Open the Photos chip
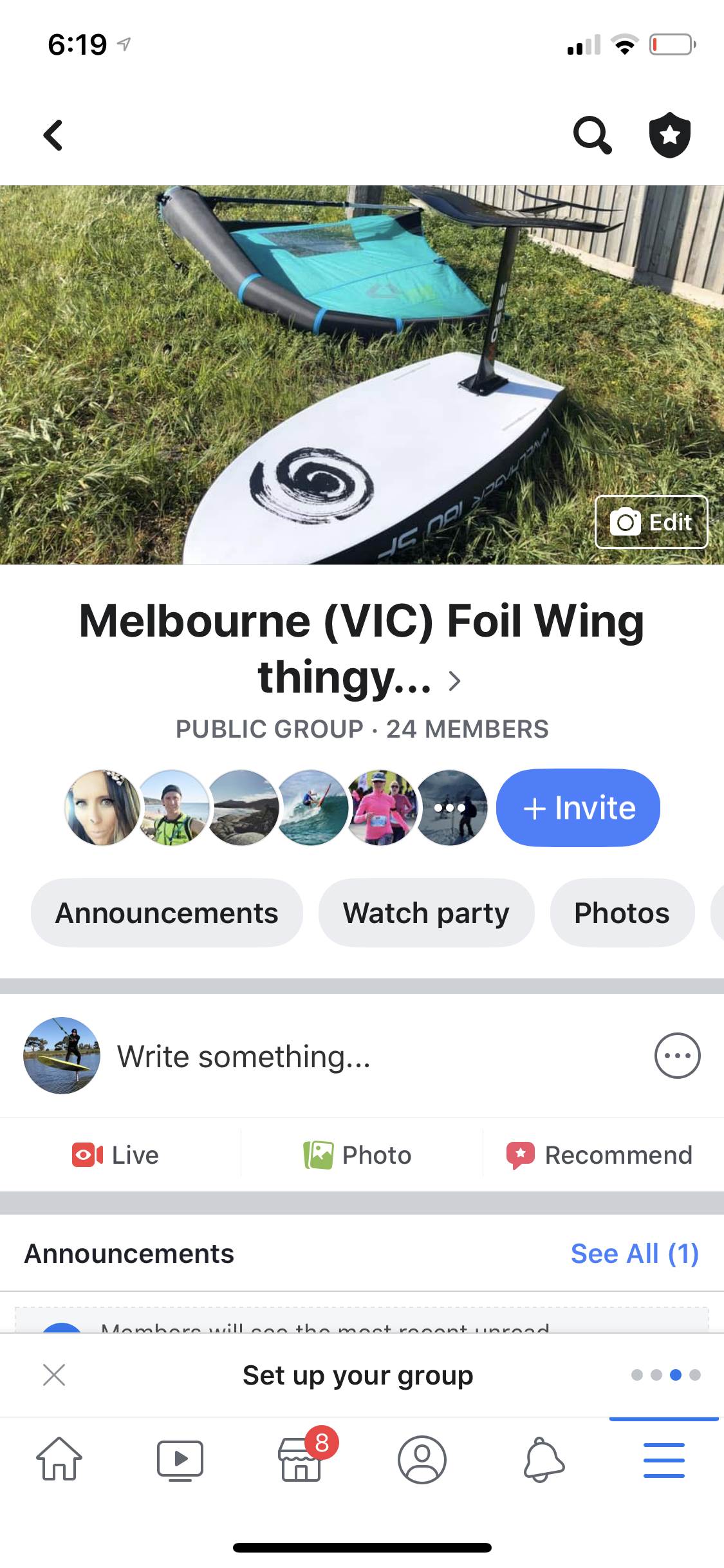 tap(622, 913)
